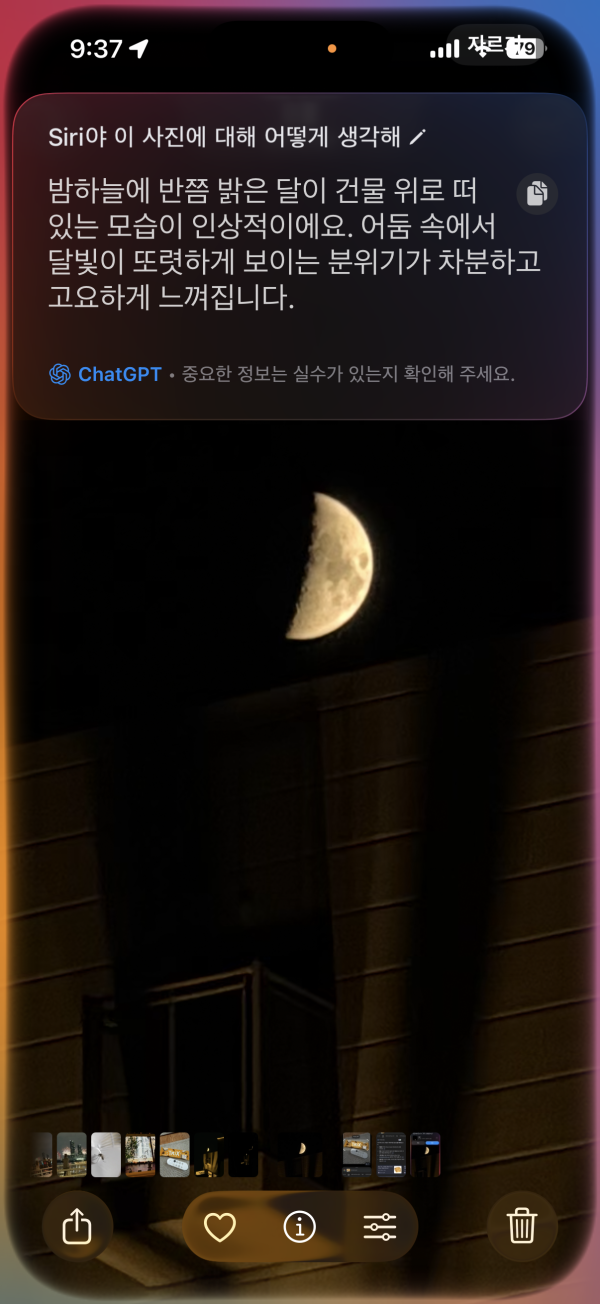
Task: Copy Siri's response text
Action: (x=538, y=193)
